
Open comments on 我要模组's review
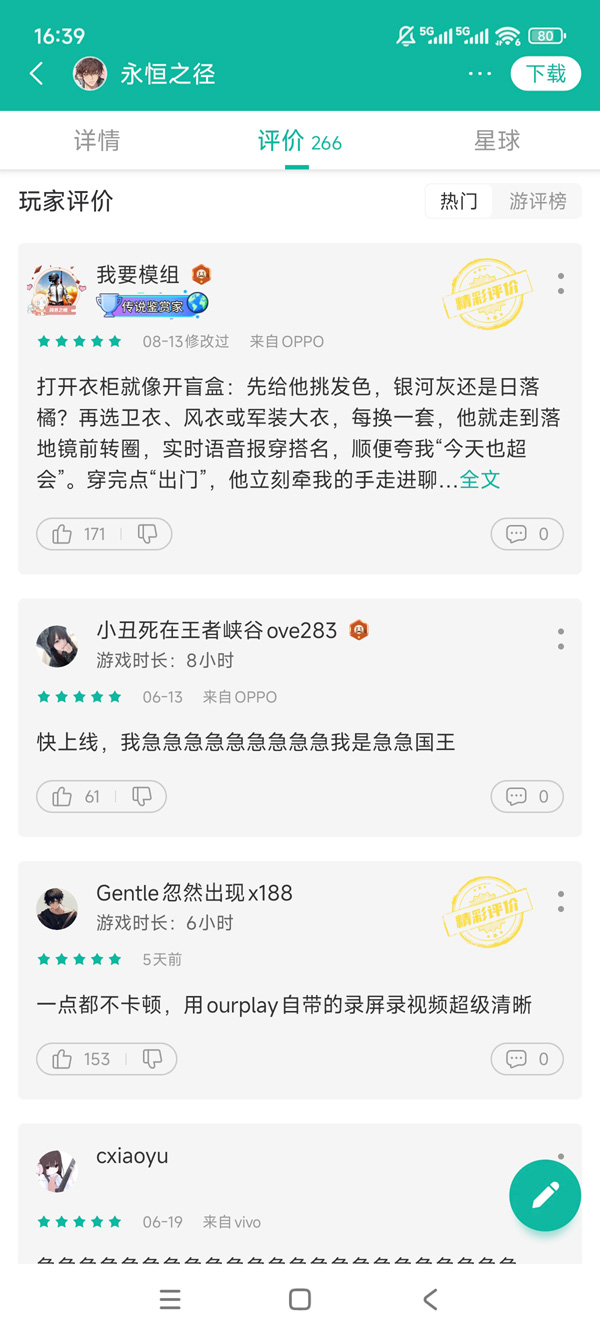[527, 534]
